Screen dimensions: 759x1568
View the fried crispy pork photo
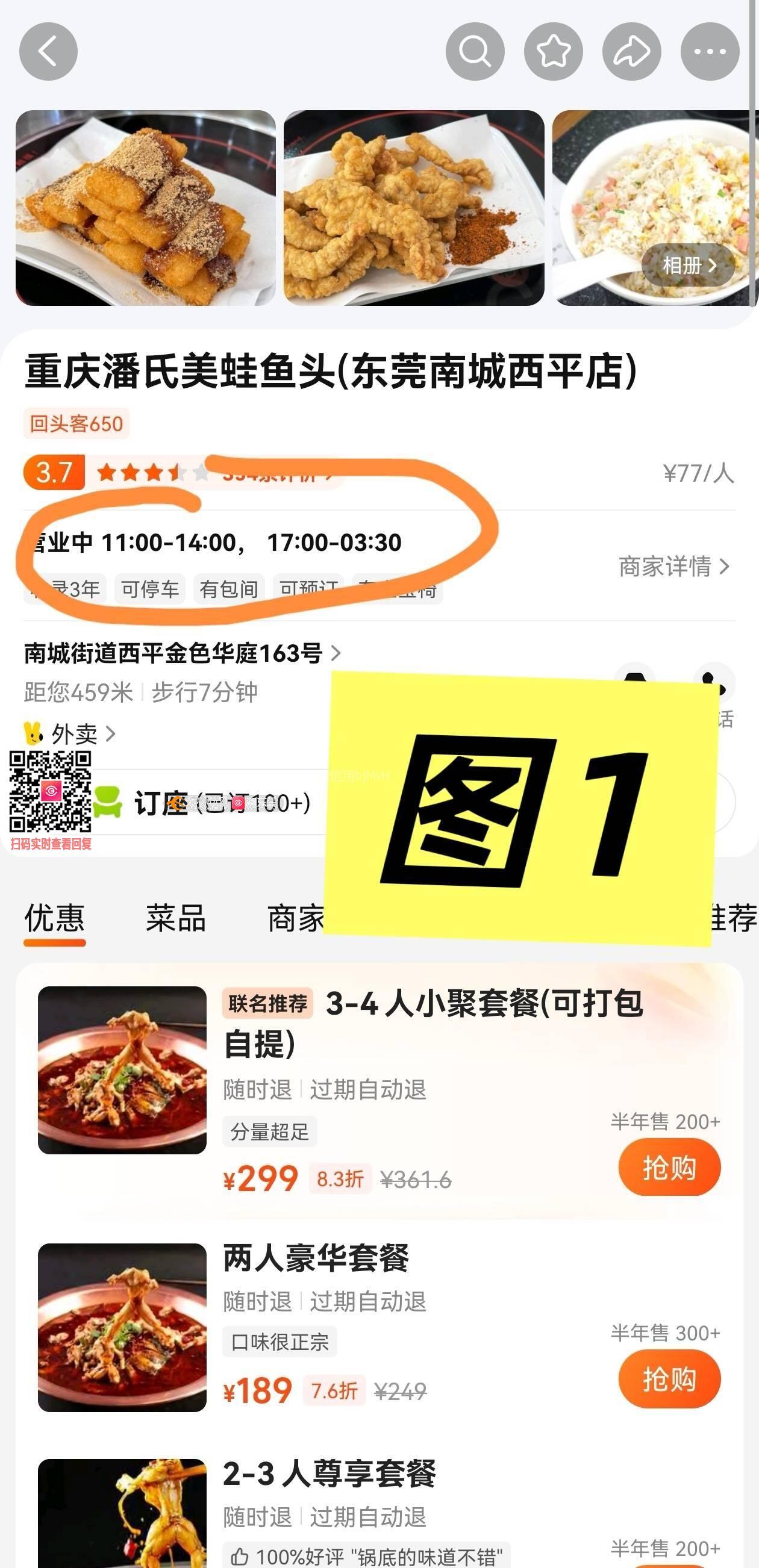point(414,208)
